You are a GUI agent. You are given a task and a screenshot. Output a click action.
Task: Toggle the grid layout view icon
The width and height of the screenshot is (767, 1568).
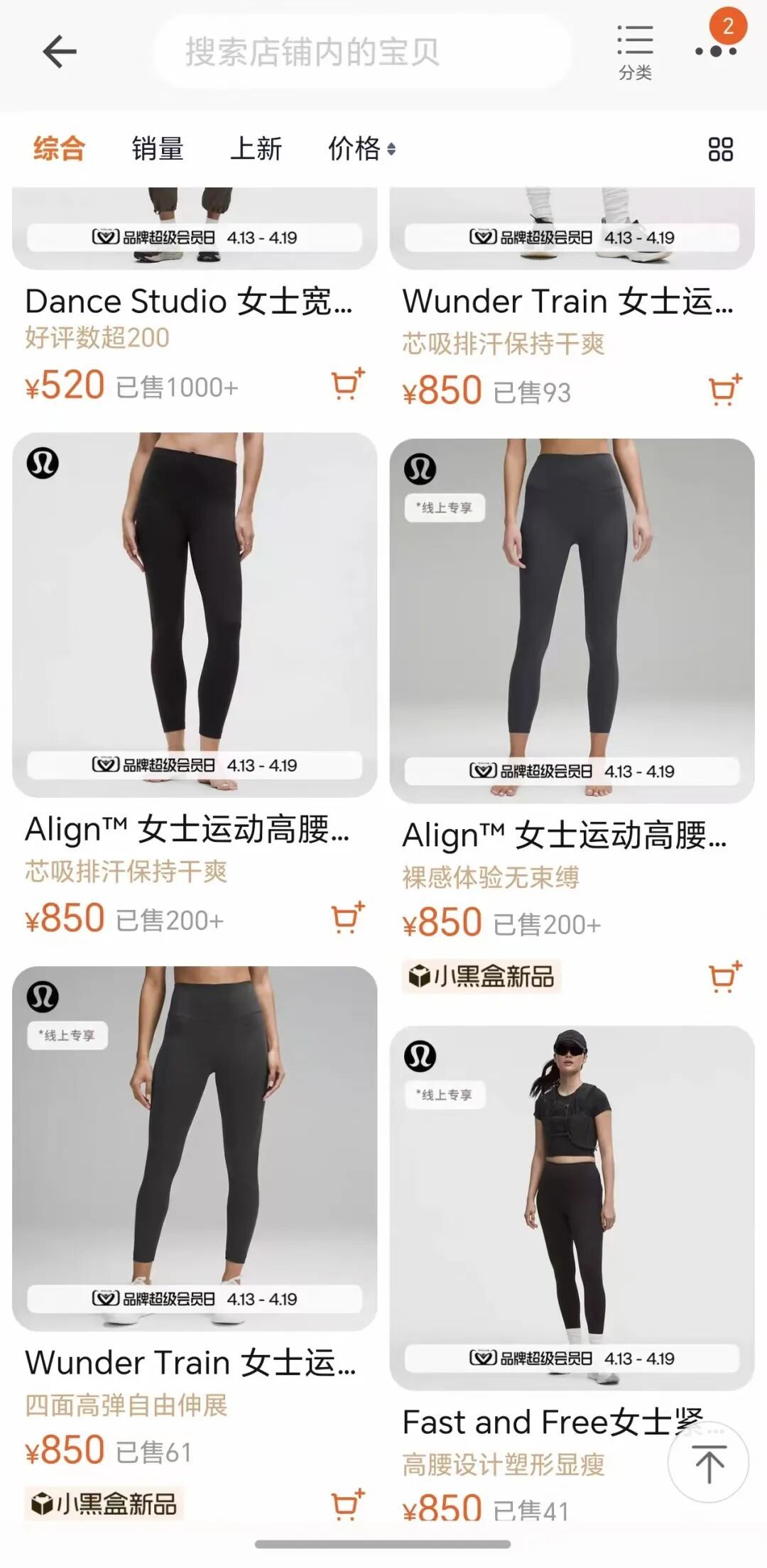(720, 150)
